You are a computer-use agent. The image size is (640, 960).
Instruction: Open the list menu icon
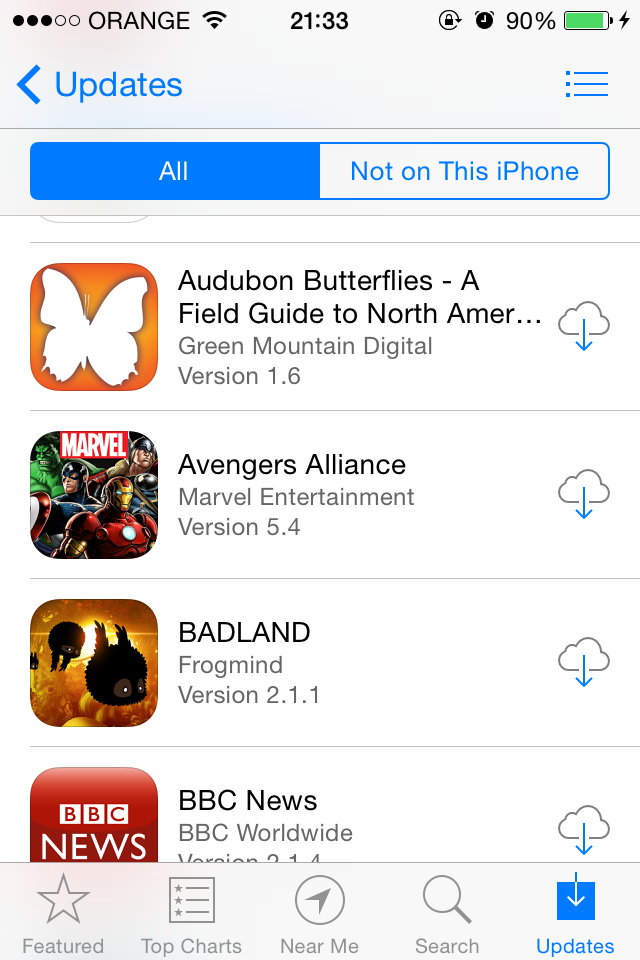586,84
